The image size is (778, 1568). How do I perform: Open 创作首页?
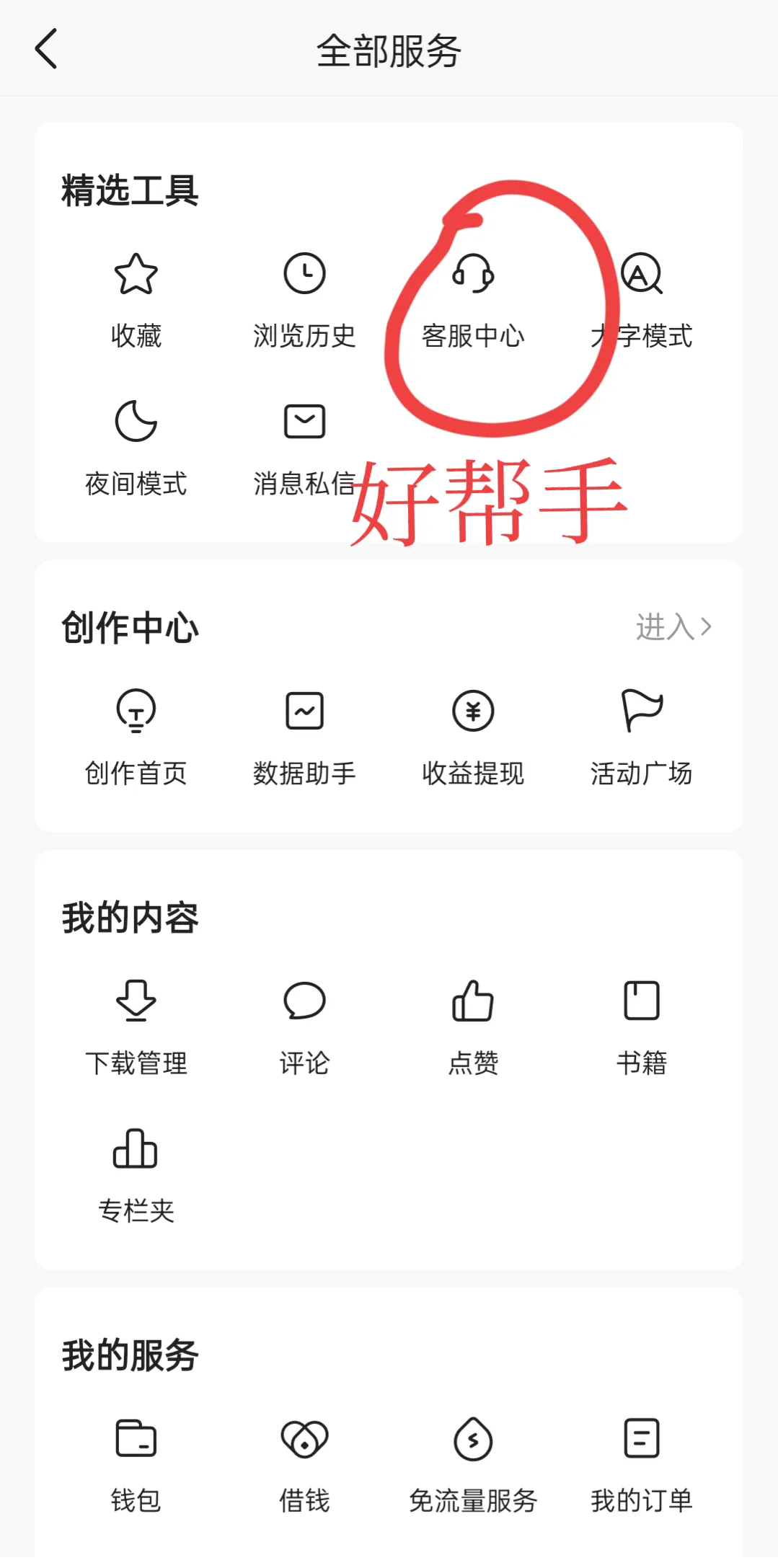(136, 738)
